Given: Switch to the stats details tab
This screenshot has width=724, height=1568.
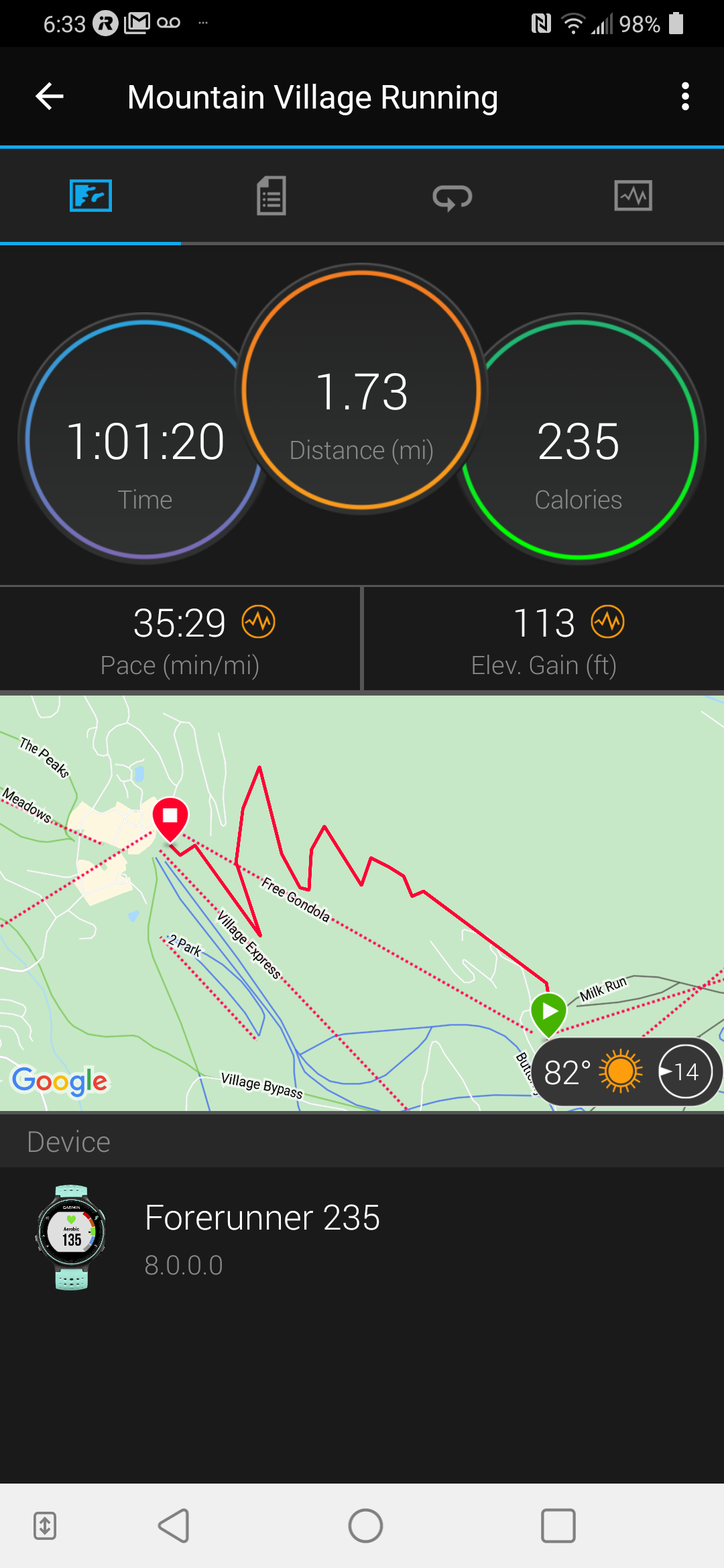Looking at the screenshot, I should 271,196.
